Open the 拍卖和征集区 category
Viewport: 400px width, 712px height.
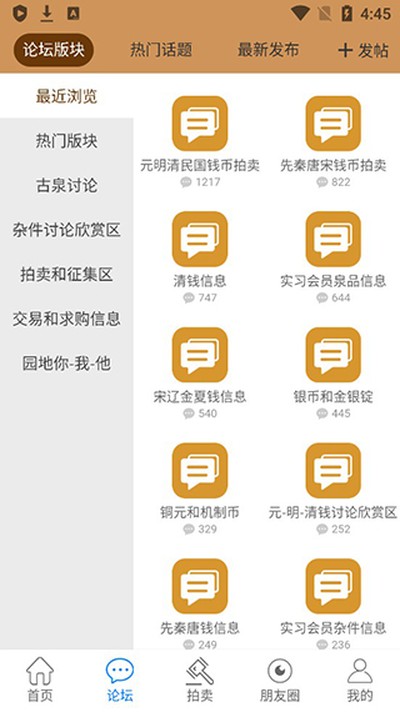67,274
